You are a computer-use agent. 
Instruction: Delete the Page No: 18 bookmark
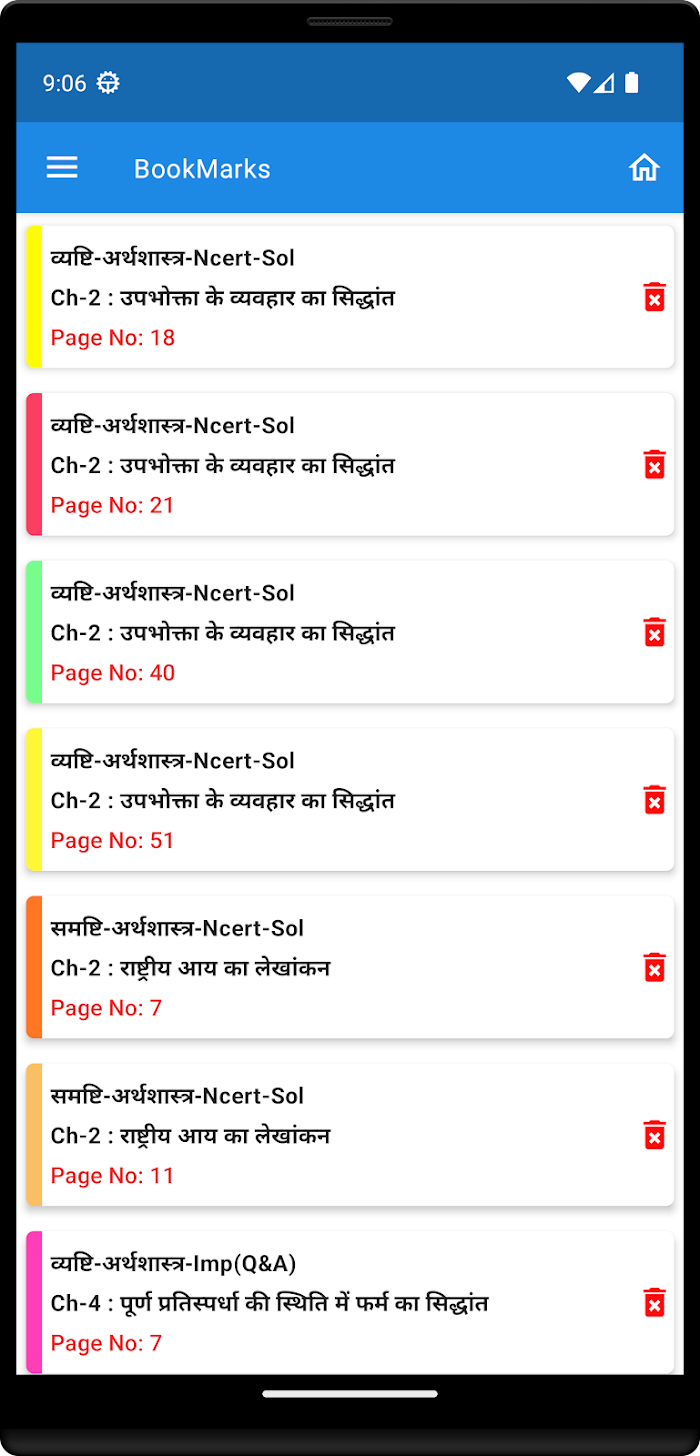(x=654, y=297)
